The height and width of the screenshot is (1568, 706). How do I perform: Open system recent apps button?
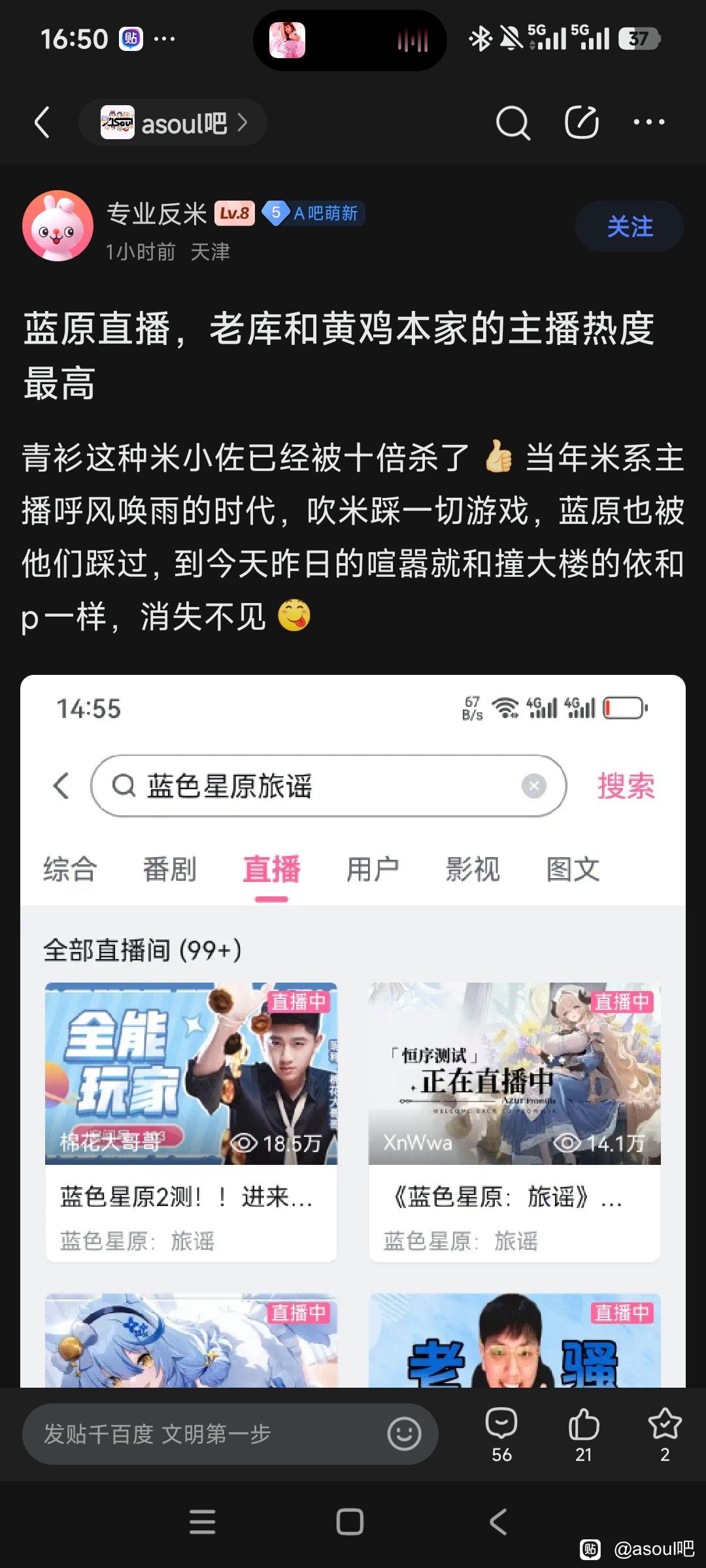coord(203,1522)
